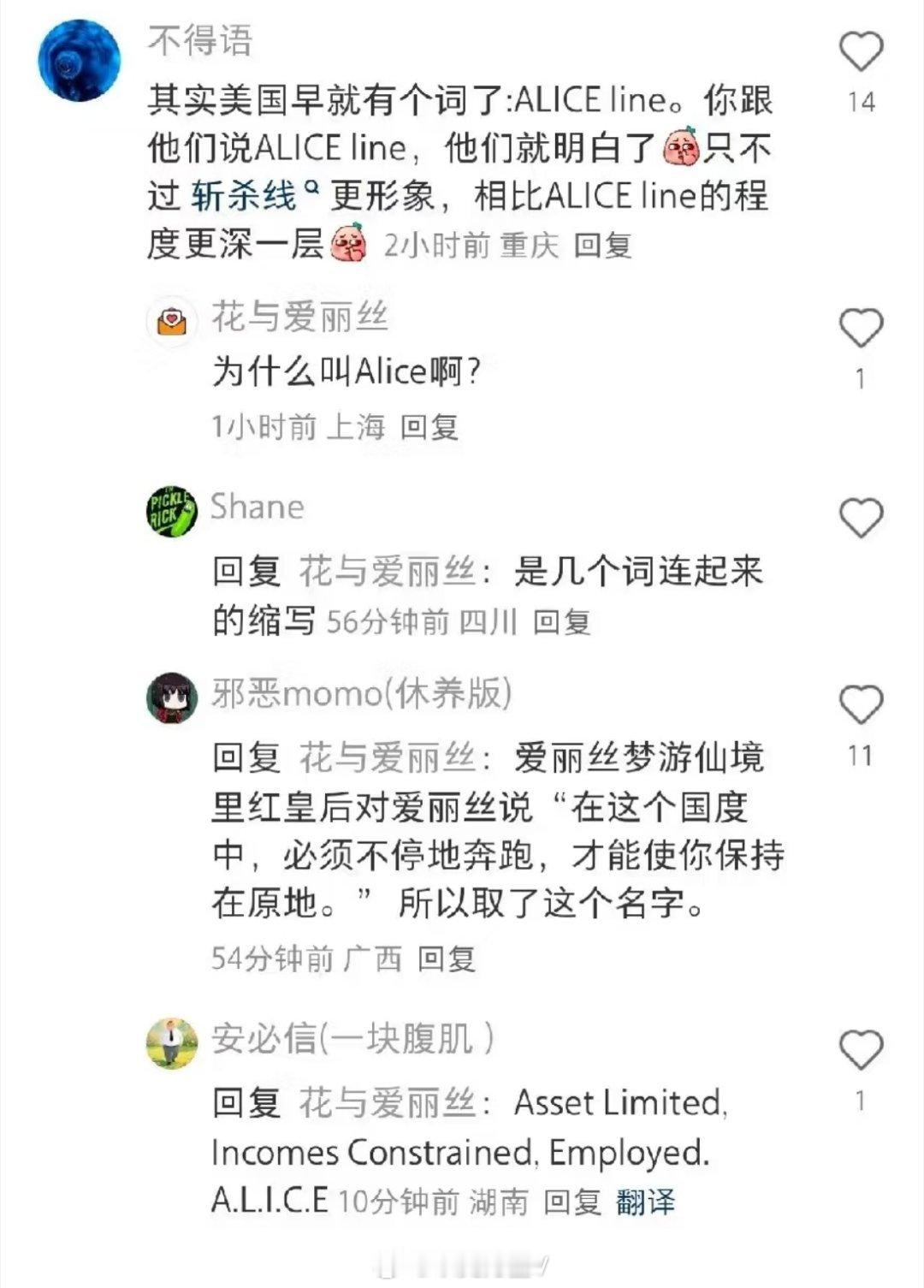924x1288 pixels.
Task: Tap 翻译 to translate the English comment
Action: click(645, 1202)
